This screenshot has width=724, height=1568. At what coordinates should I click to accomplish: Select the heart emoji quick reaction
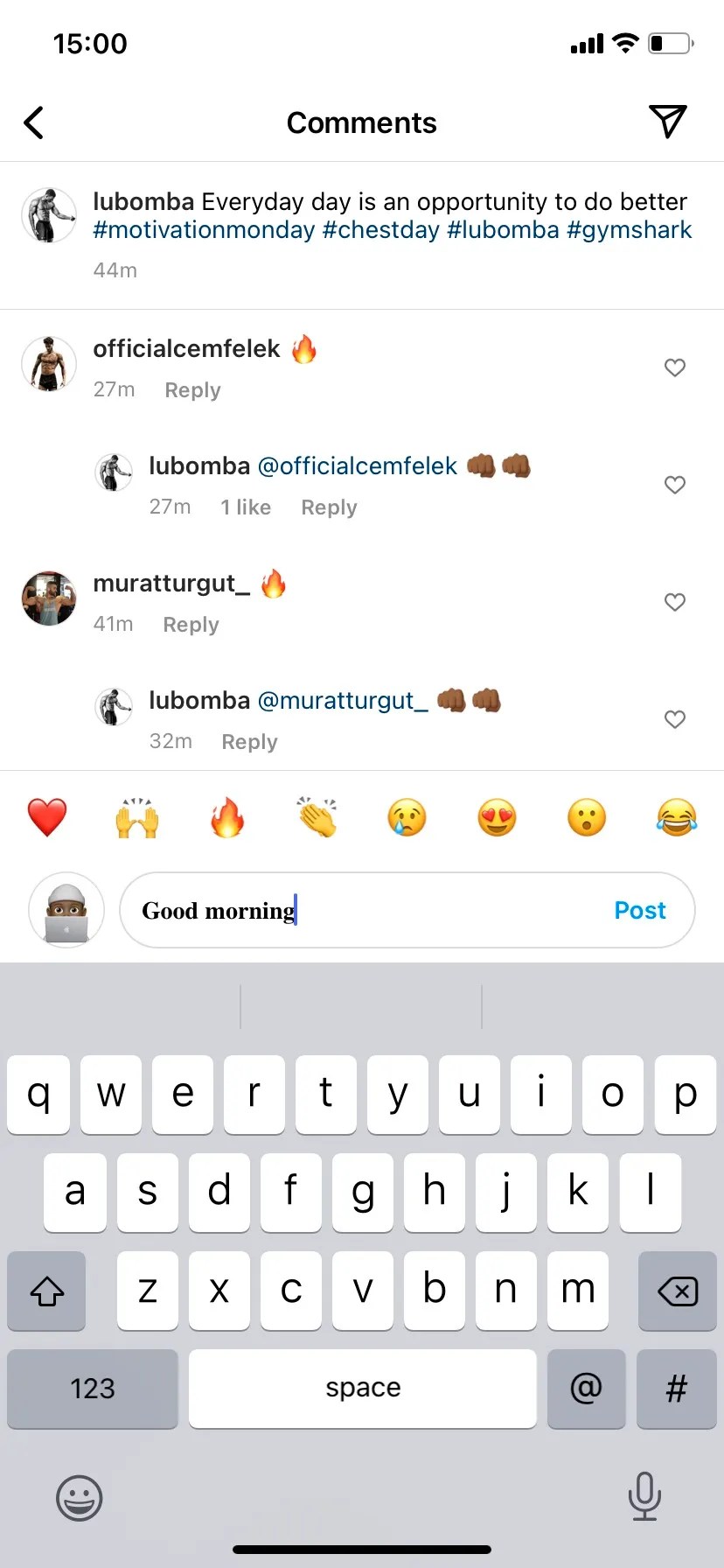coord(48,817)
